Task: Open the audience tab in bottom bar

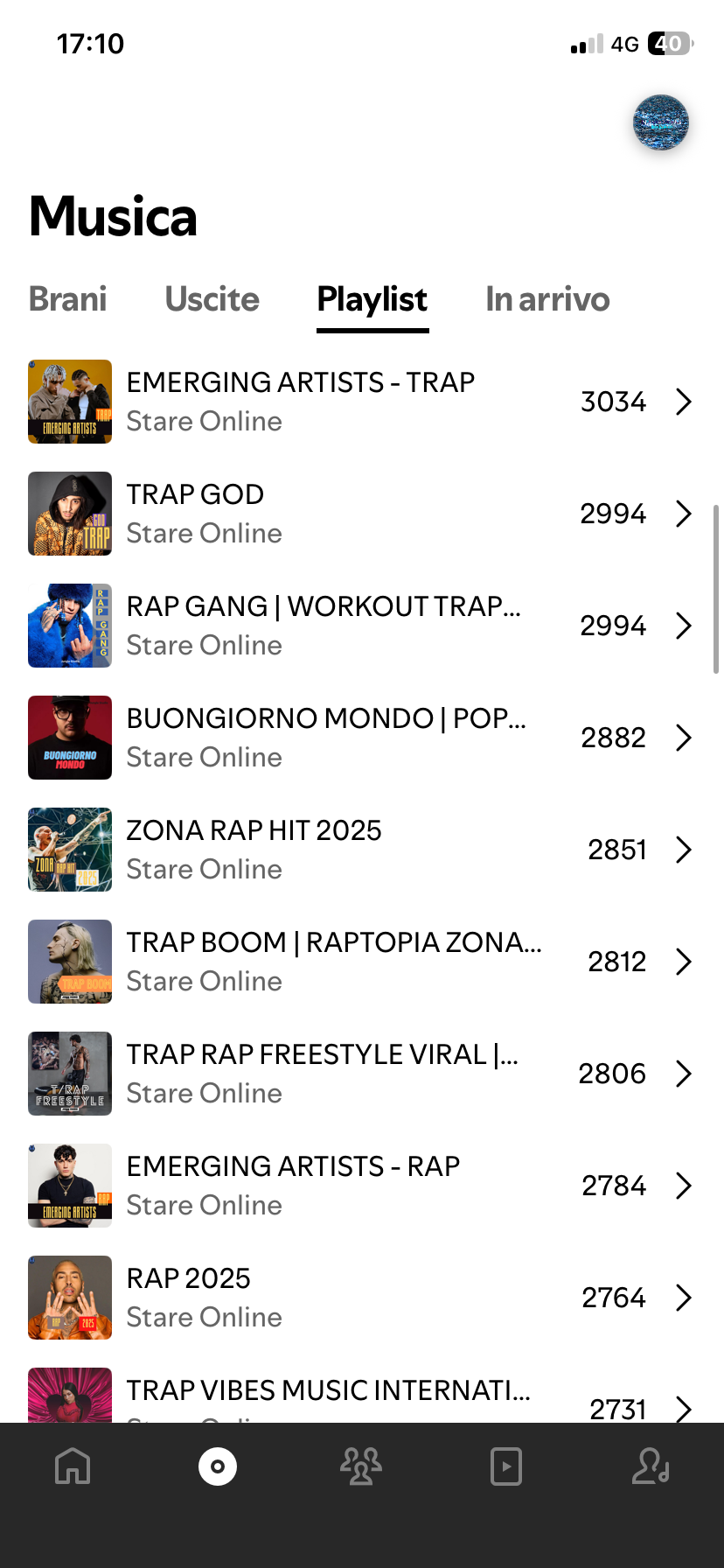Action: [x=361, y=1466]
